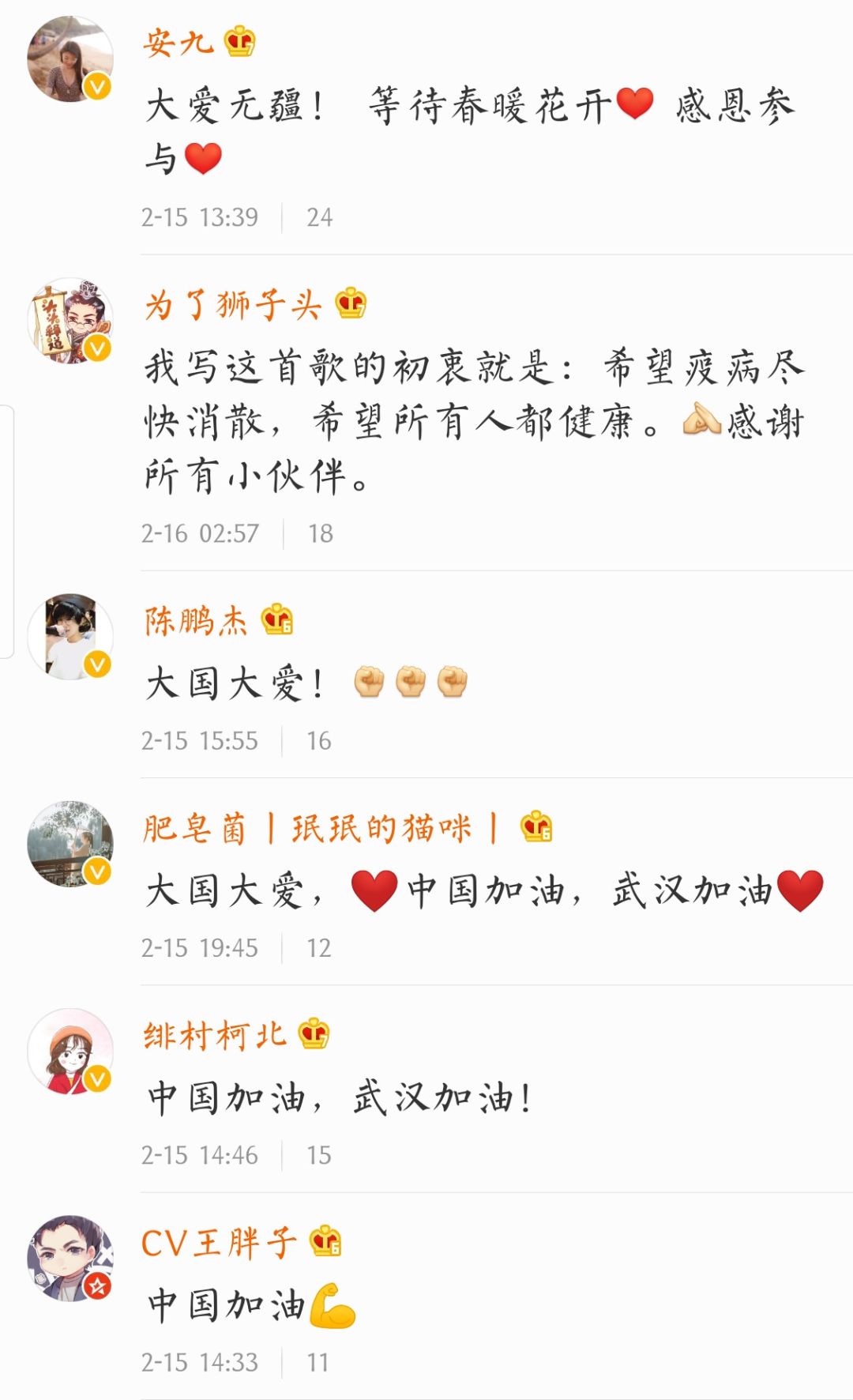The image size is (853, 1400).
Task: Click the crown icon beside 绯村柯北
Action: coord(314,1032)
